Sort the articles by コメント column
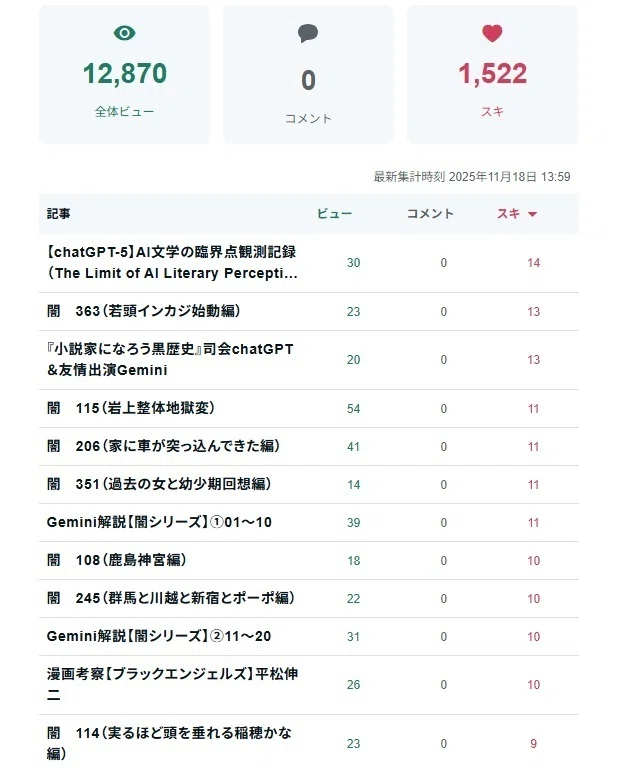The width and height of the screenshot is (619, 768). click(x=430, y=214)
